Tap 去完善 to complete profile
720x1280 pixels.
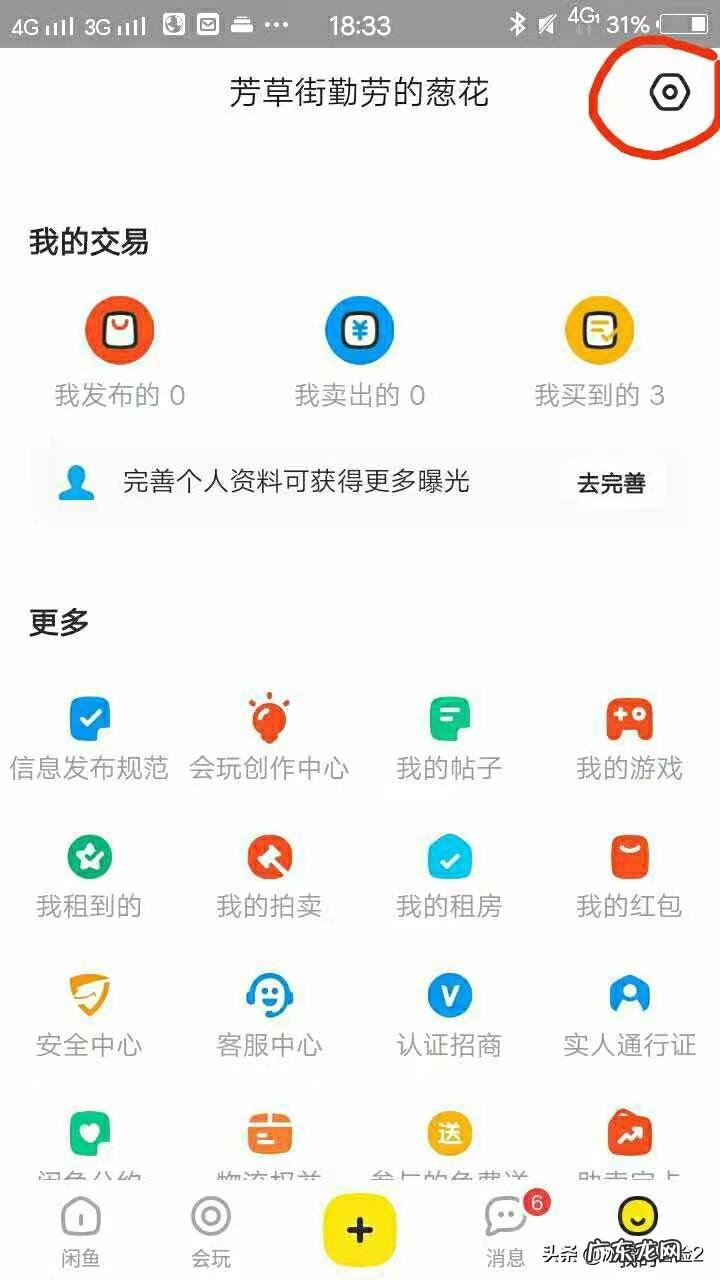pyautogui.click(x=609, y=483)
